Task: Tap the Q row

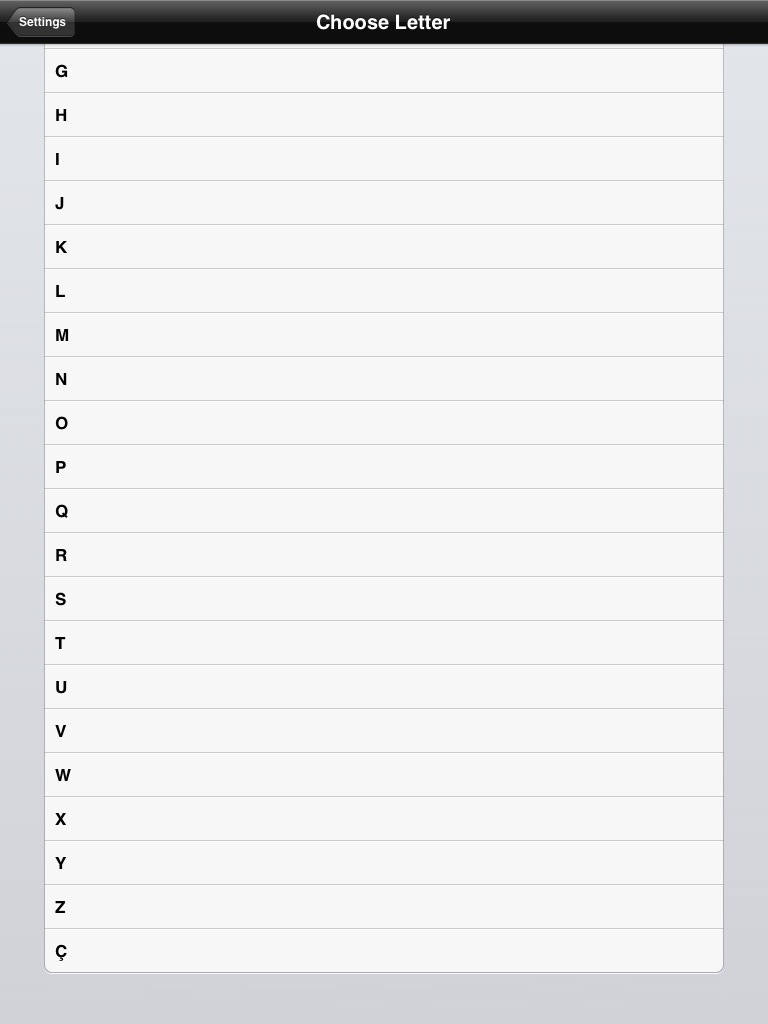Action: [x=383, y=511]
